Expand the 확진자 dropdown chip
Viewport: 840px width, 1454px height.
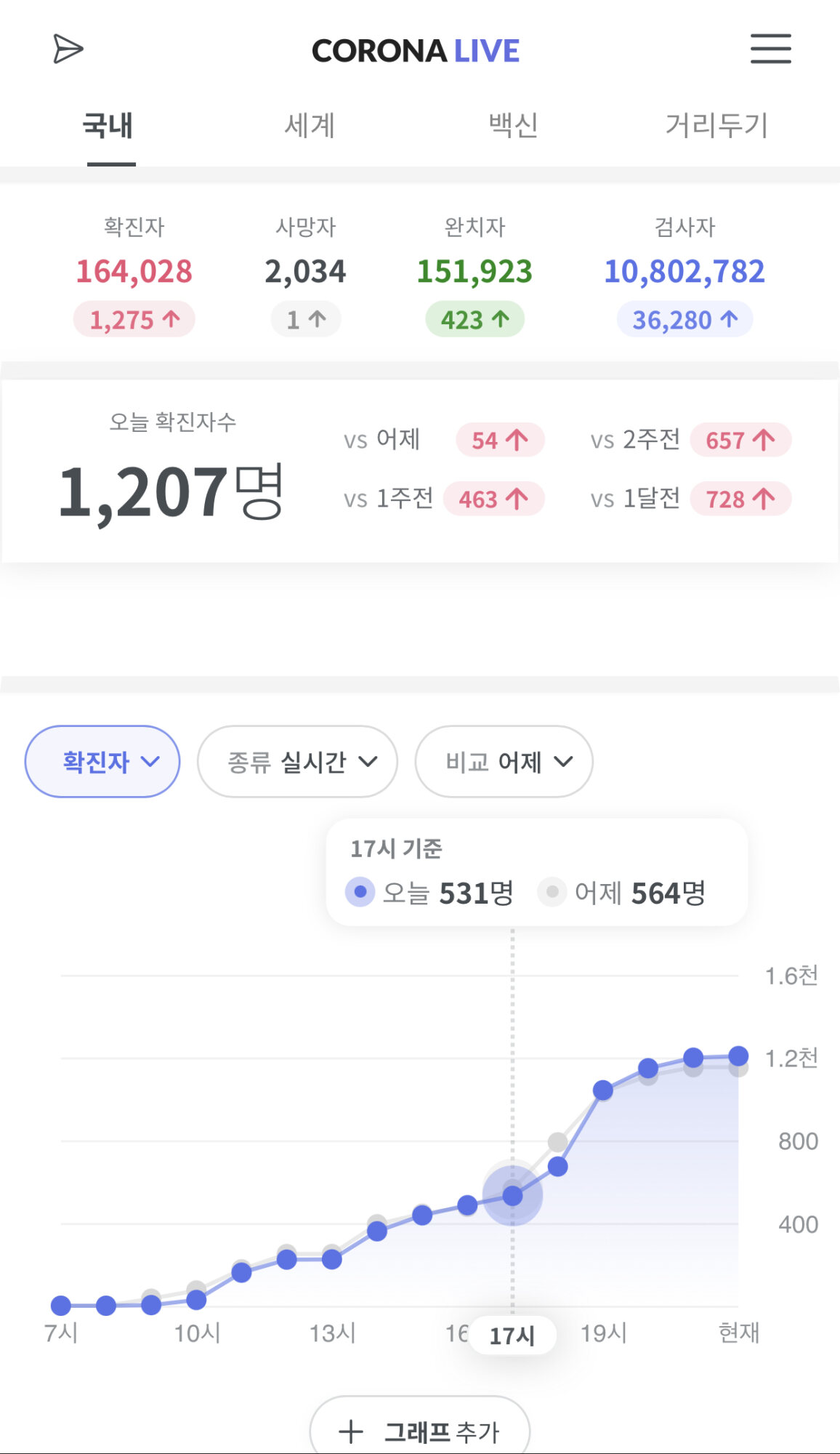[x=102, y=761]
